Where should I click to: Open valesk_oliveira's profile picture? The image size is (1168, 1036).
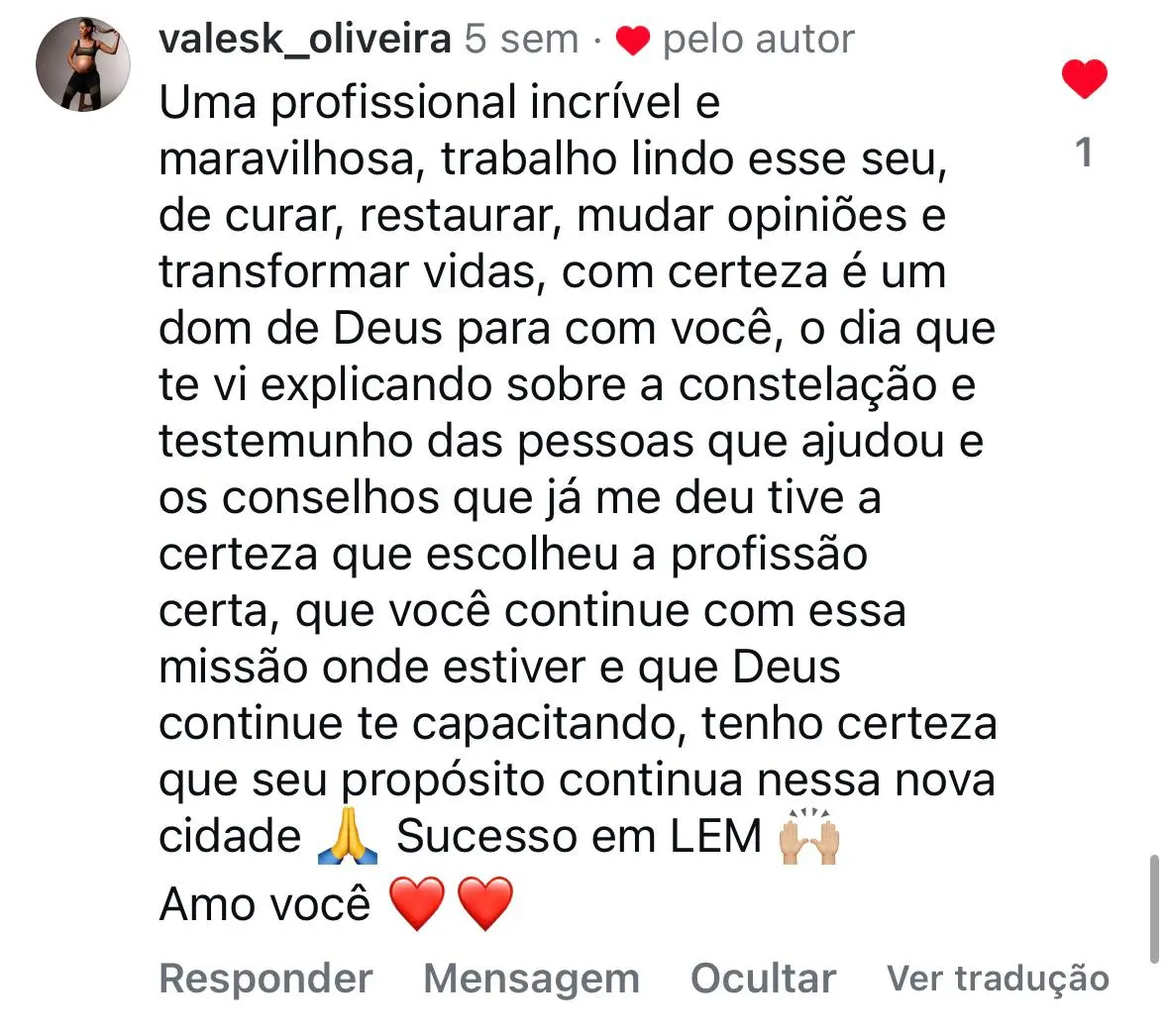[x=83, y=64]
